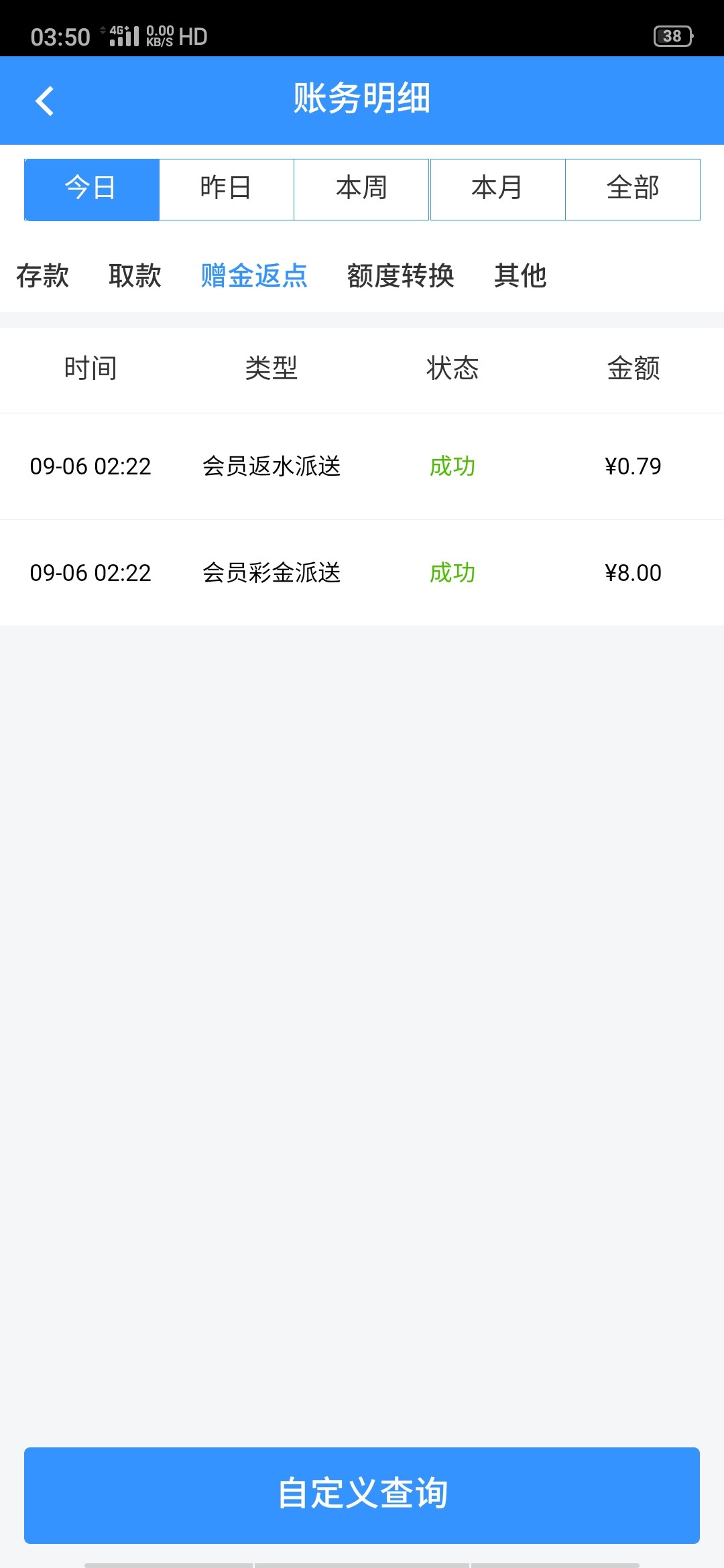Open the 存款 category
The width and height of the screenshot is (724, 1568).
[x=43, y=275]
